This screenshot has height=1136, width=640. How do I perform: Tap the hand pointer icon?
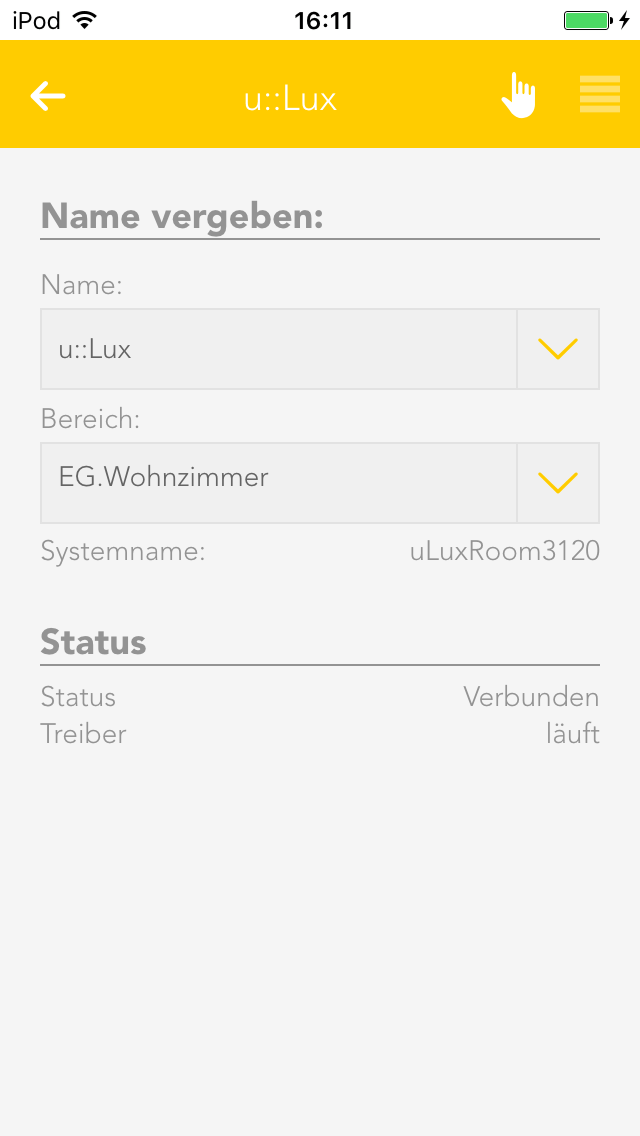(x=519, y=95)
